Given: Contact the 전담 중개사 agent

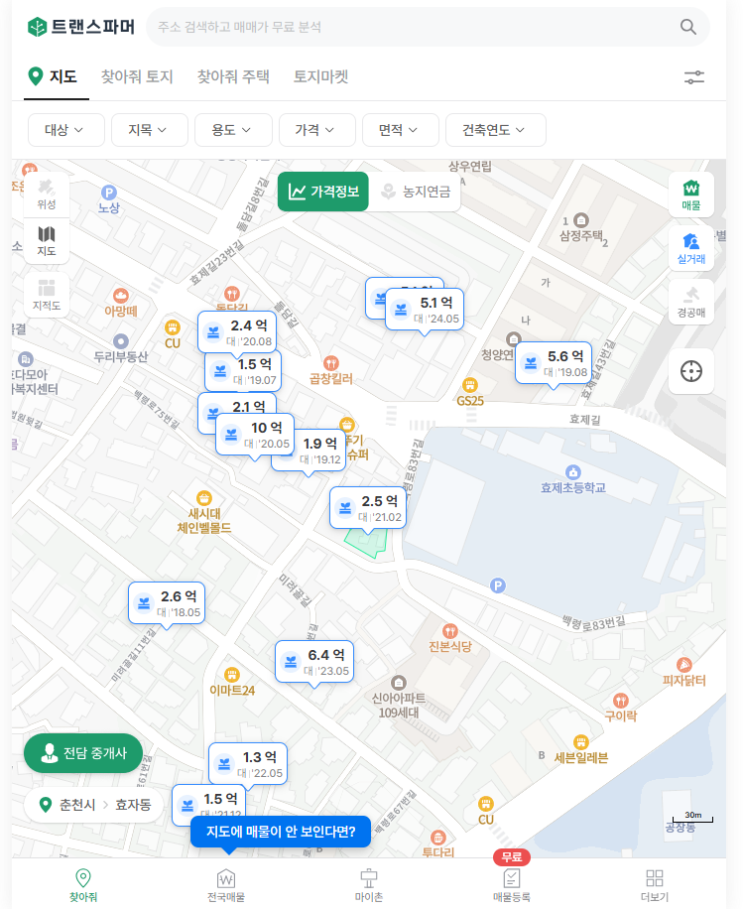Looking at the screenshot, I should tap(83, 753).
